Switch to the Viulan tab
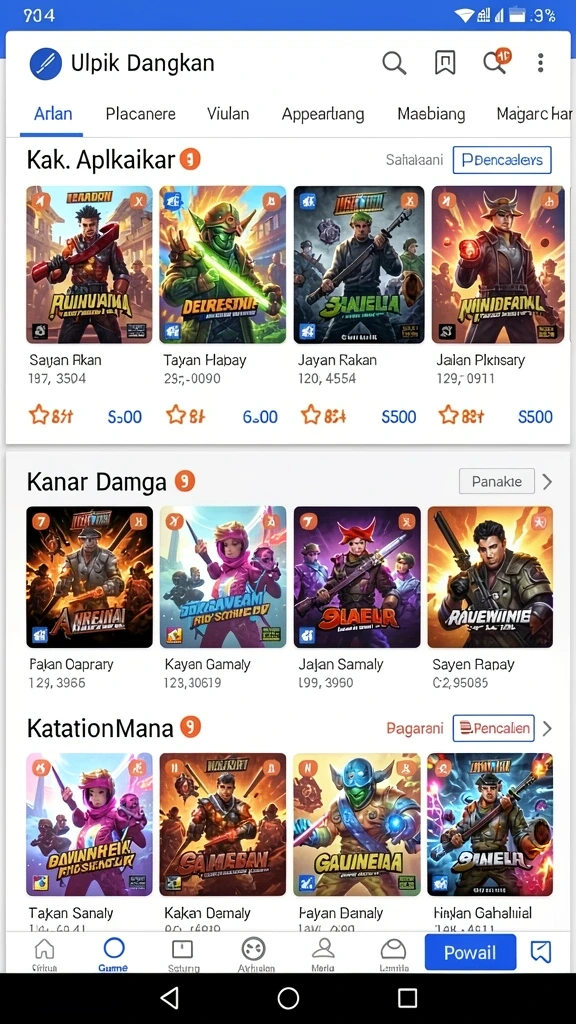576x1024 pixels. tap(228, 114)
